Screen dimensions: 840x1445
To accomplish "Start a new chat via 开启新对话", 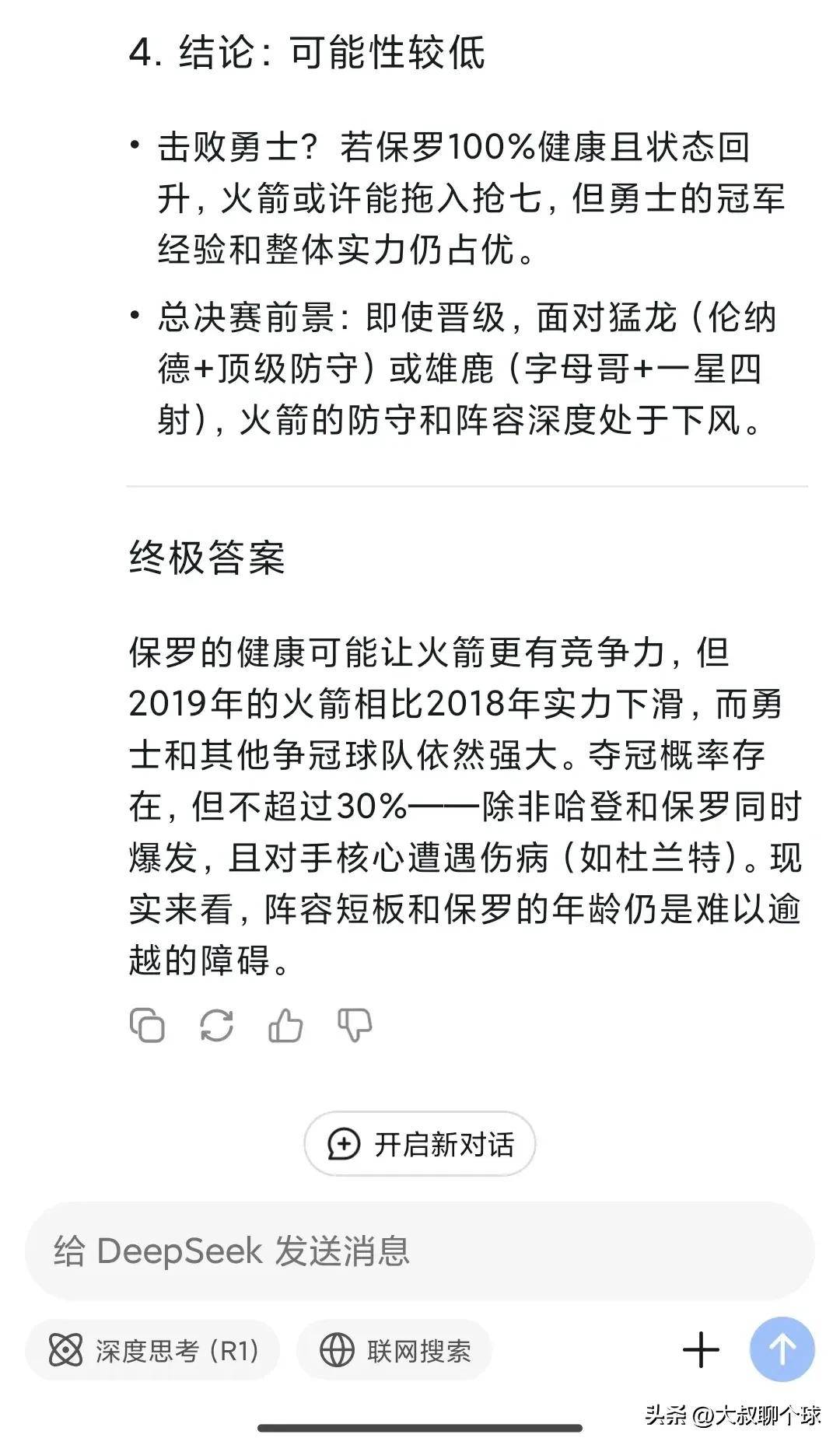I will pyautogui.click(x=420, y=1144).
